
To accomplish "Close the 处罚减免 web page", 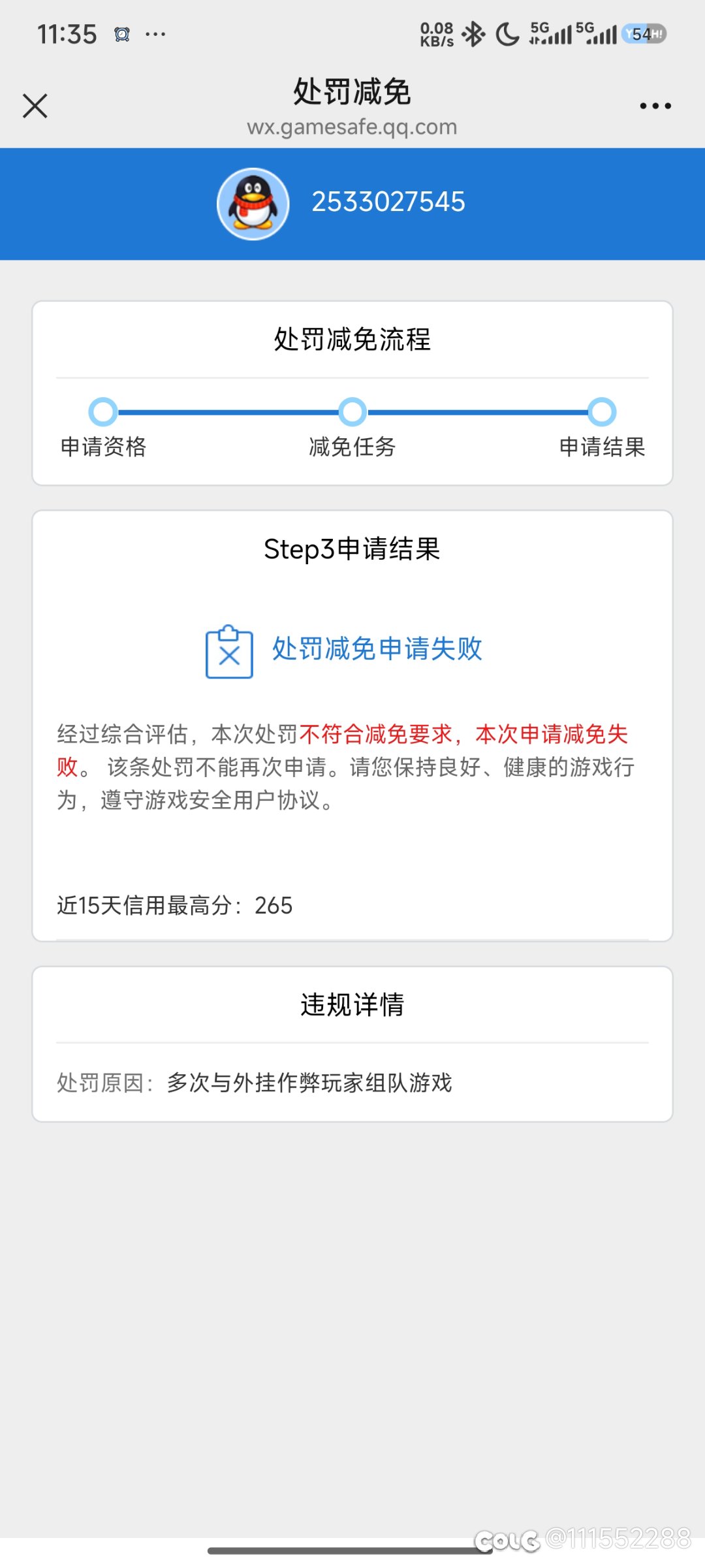I will coord(35,106).
